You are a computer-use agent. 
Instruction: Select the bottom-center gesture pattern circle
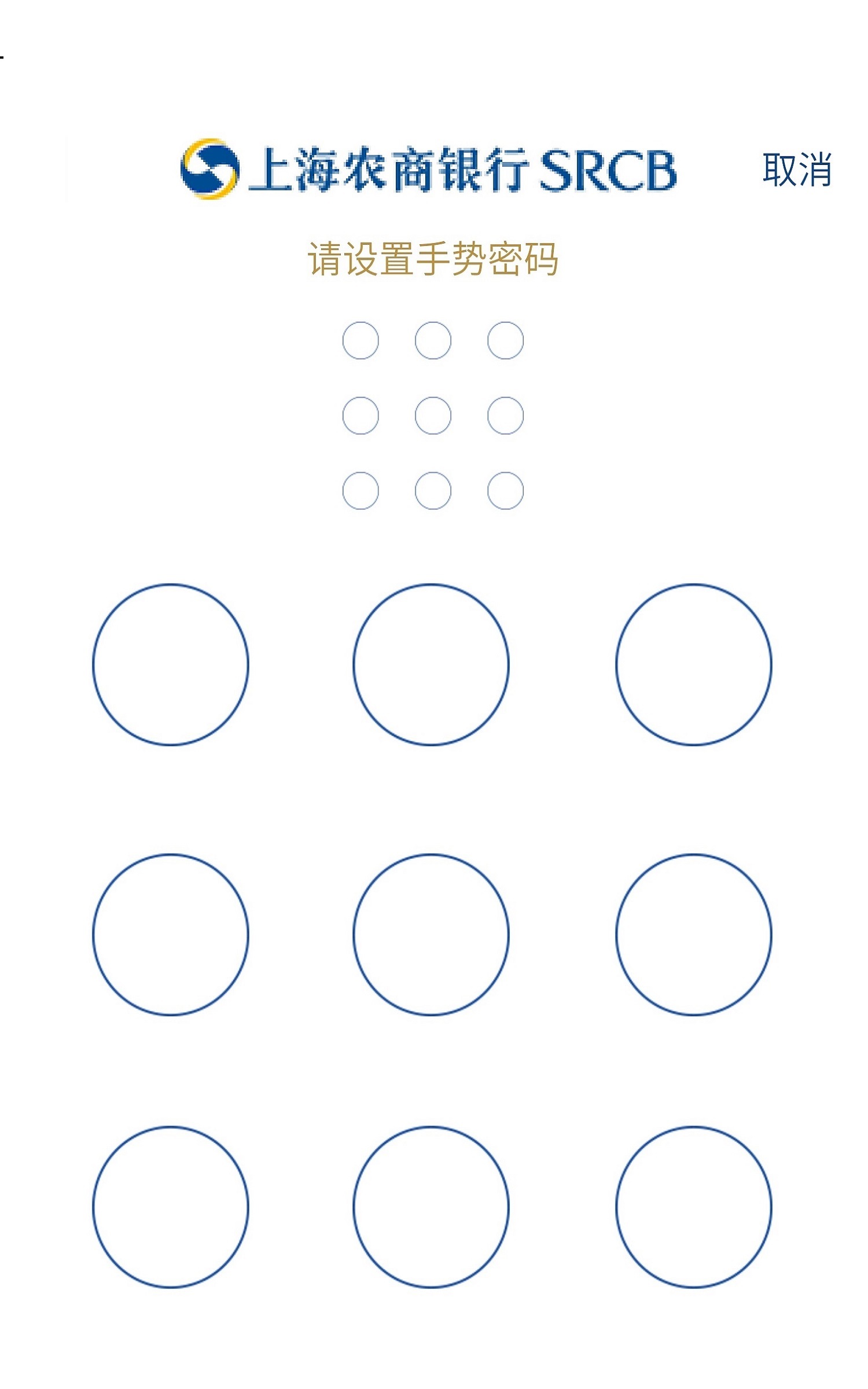click(x=431, y=1206)
